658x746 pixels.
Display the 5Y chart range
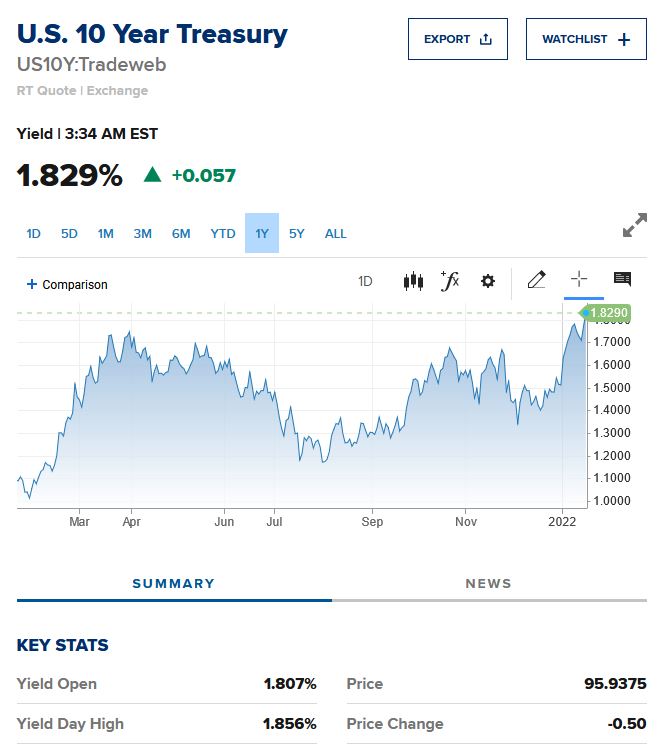coord(297,234)
